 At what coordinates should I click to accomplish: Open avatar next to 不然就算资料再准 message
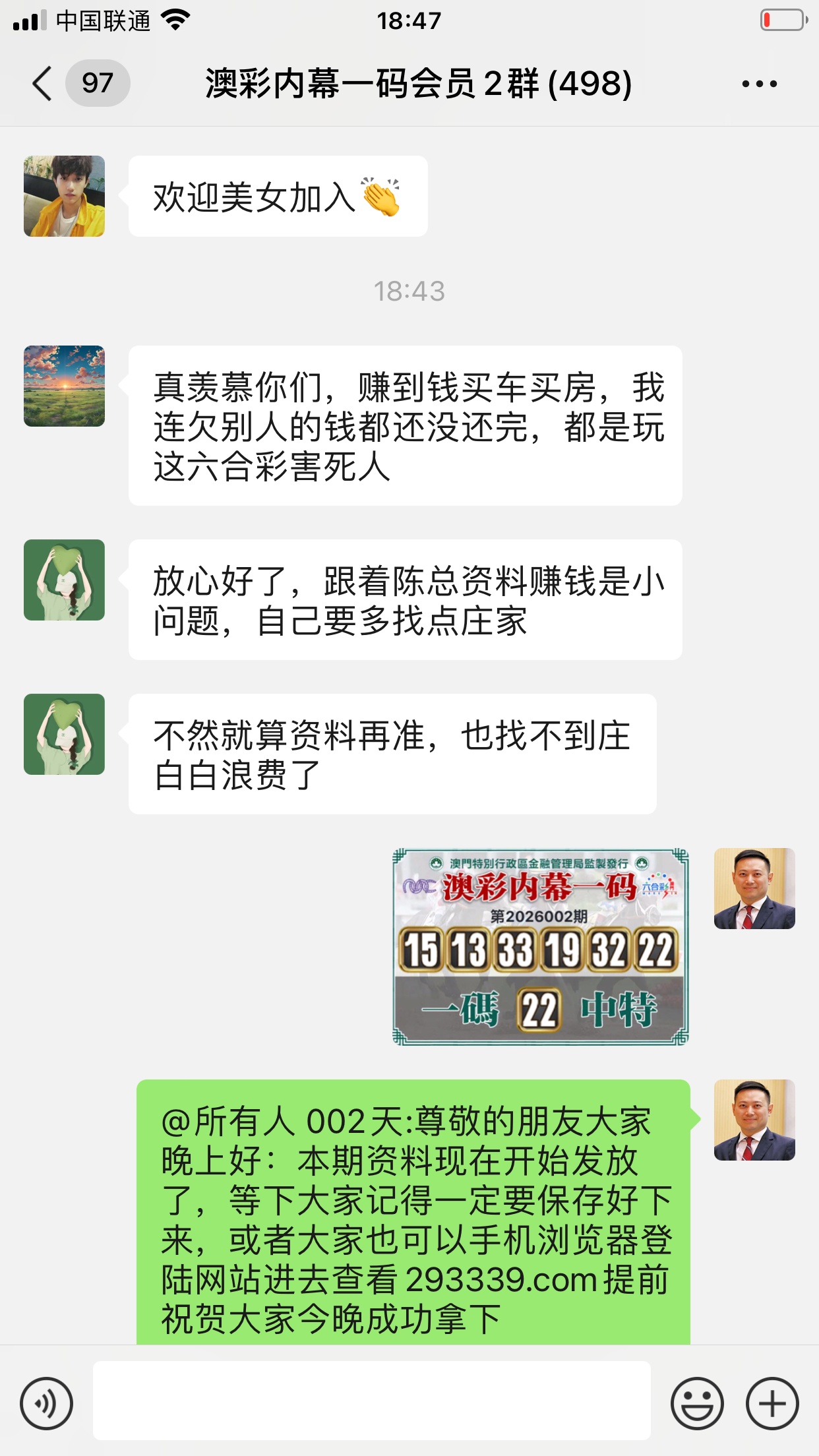(64, 734)
